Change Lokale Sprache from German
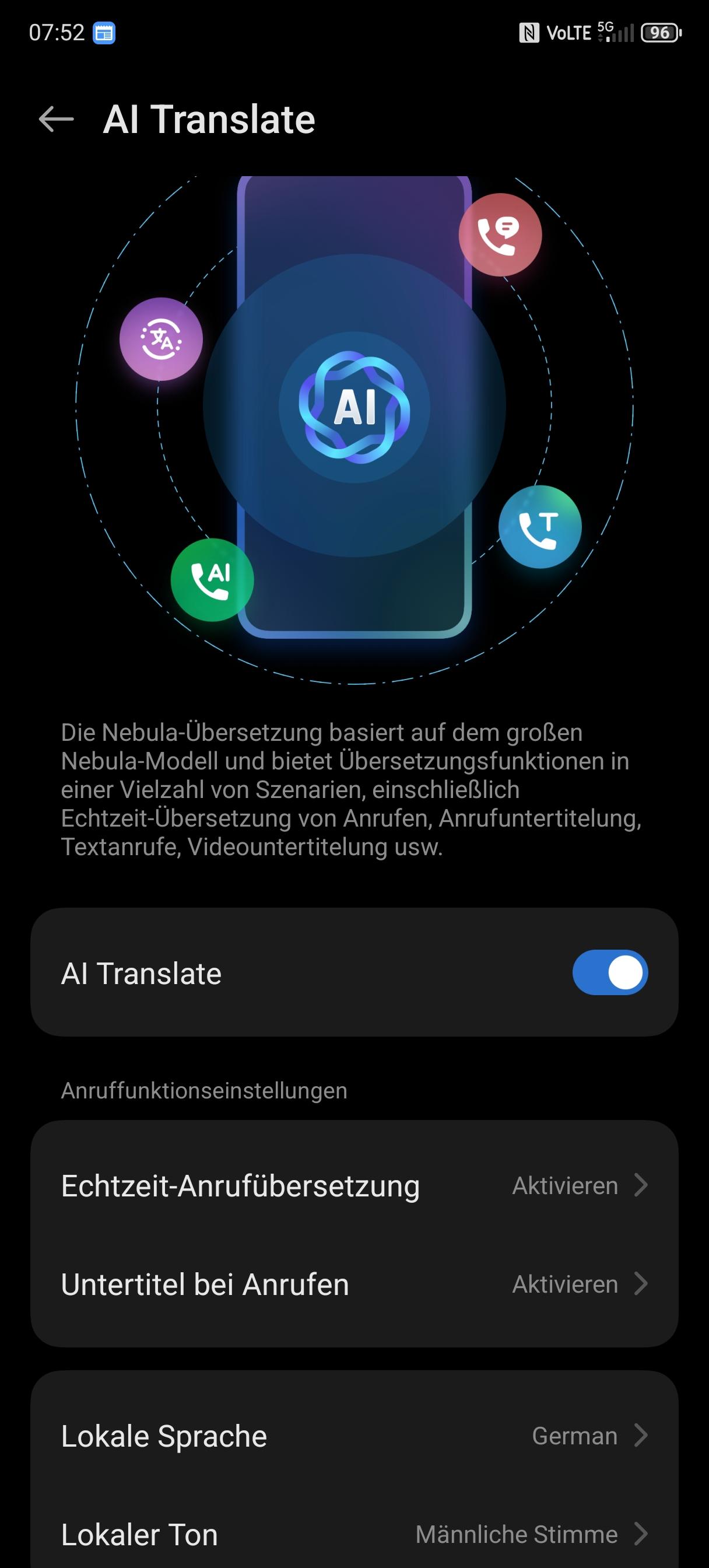 click(354, 1436)
